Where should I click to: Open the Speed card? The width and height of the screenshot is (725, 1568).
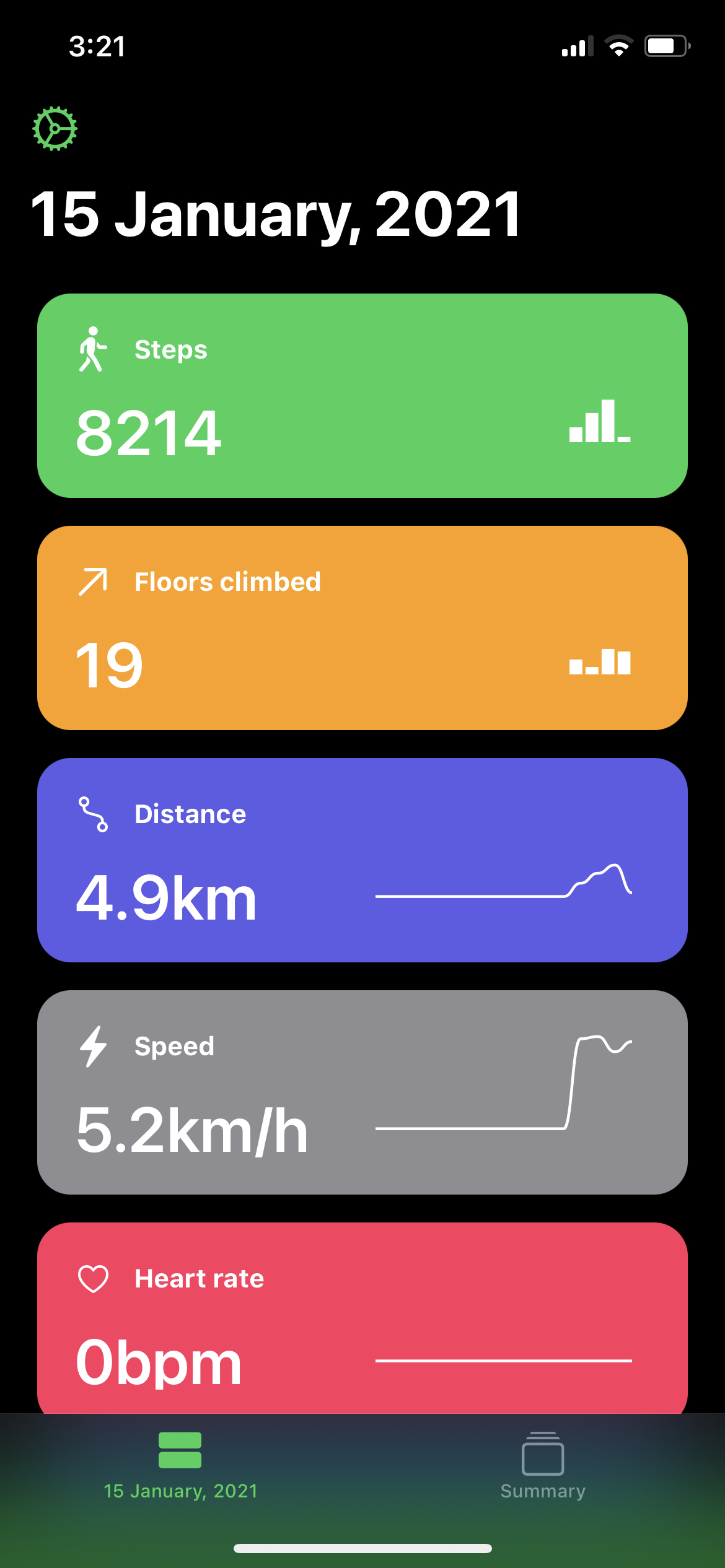pos(362,1092)
